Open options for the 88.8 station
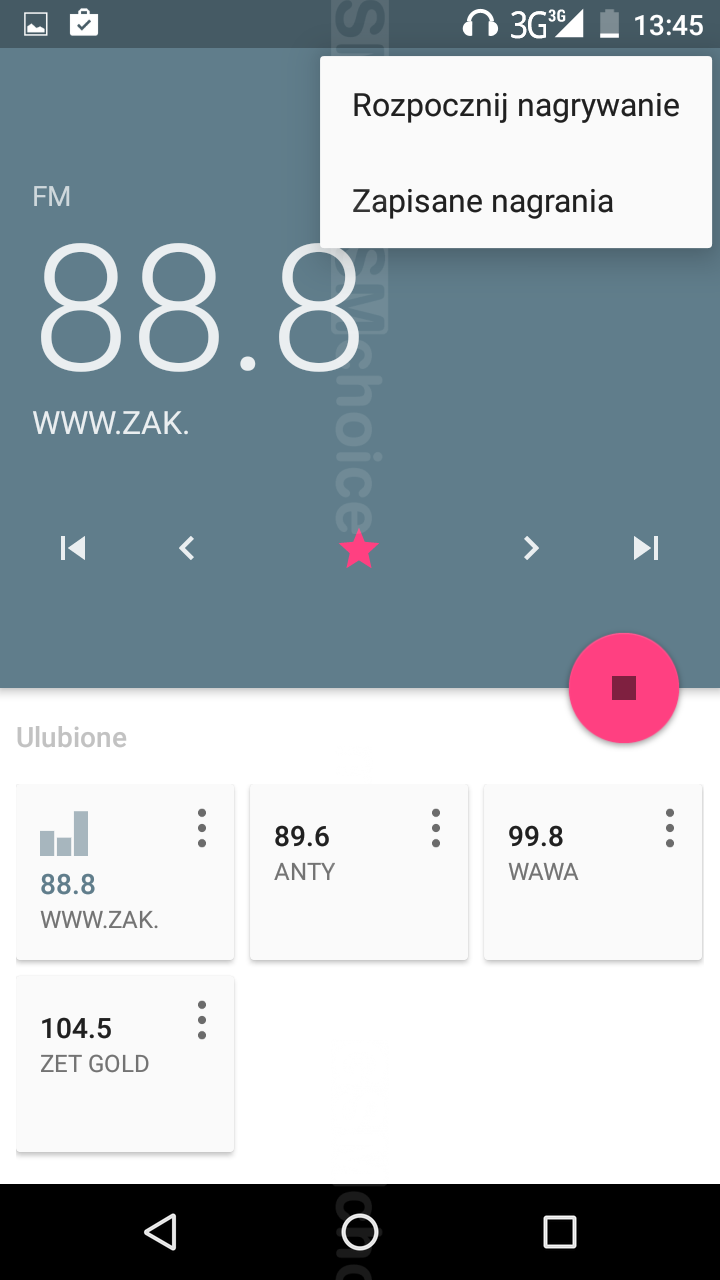Image resolution: width=720 pixels, height=1280 pixels. [202, 828]
